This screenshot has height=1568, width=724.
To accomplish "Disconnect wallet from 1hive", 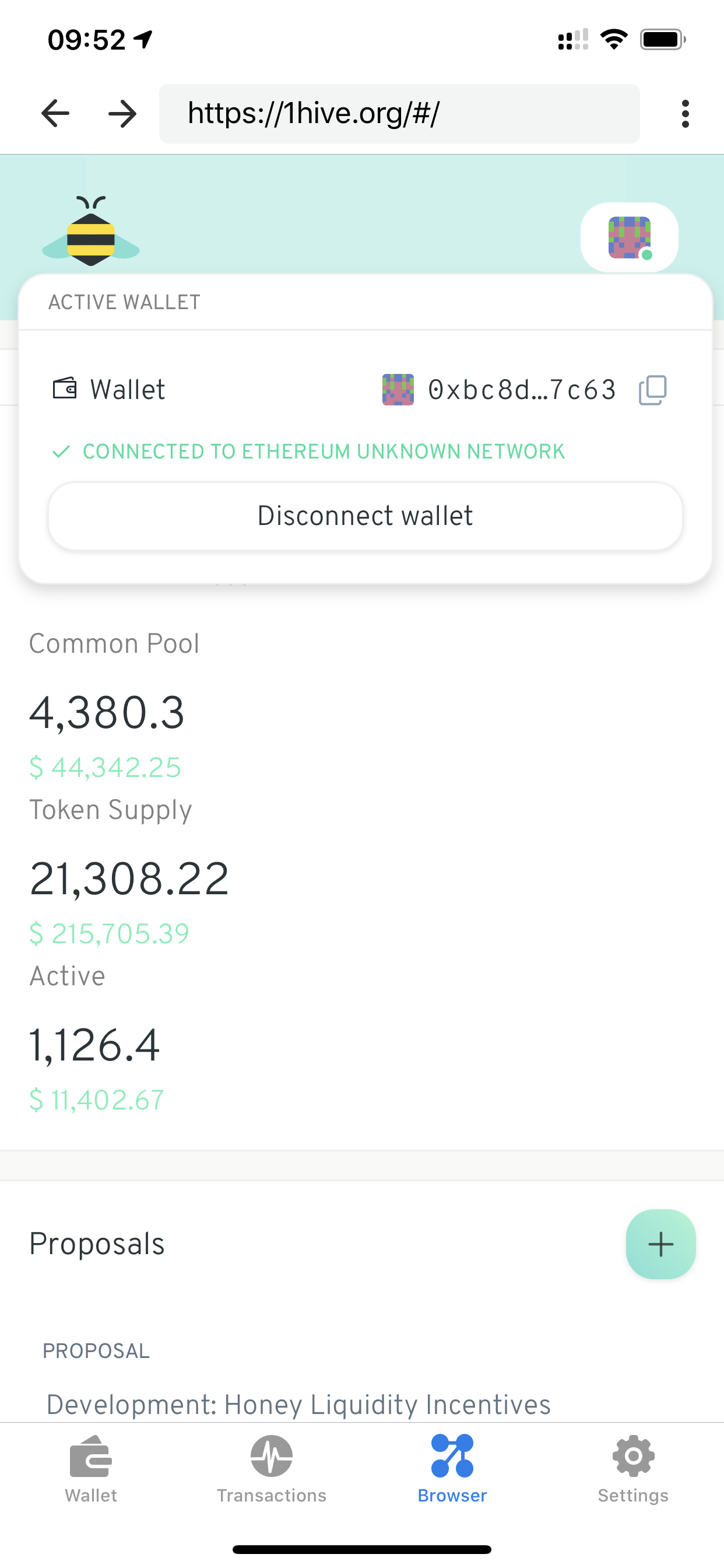I will tap(365, 516).
